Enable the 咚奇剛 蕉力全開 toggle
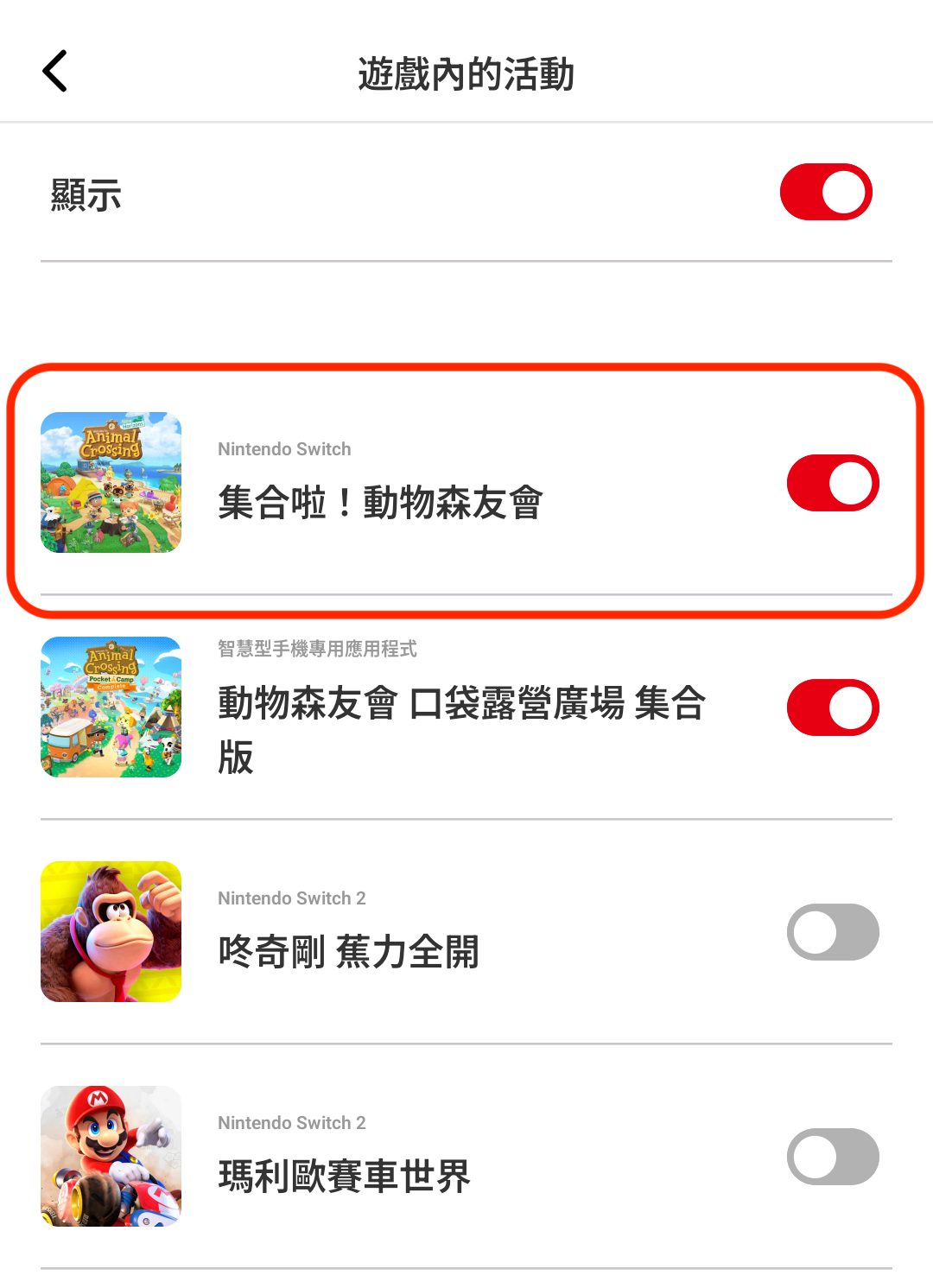This screenshot has height=1288, width=933. [x=832, y=931]
